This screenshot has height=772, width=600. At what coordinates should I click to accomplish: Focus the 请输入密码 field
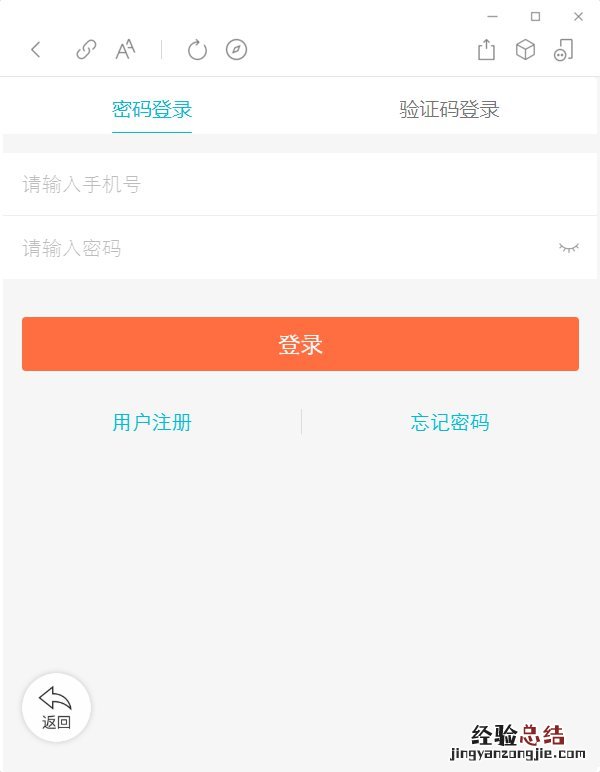[x=280, y=248]
